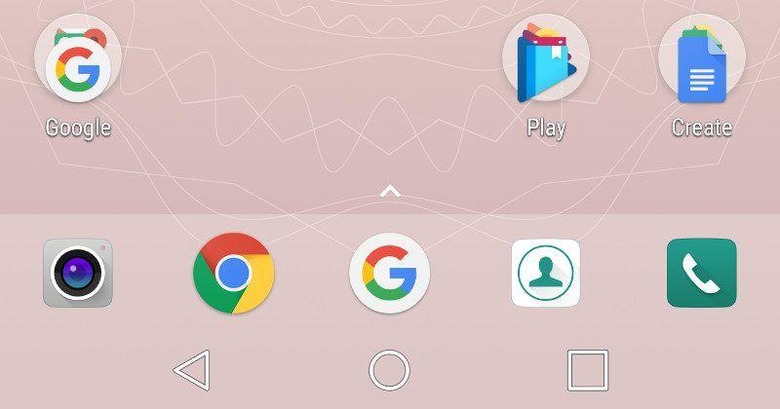Launch Chrome browser
Screen dimensions: 780x409
click(233, 273)
